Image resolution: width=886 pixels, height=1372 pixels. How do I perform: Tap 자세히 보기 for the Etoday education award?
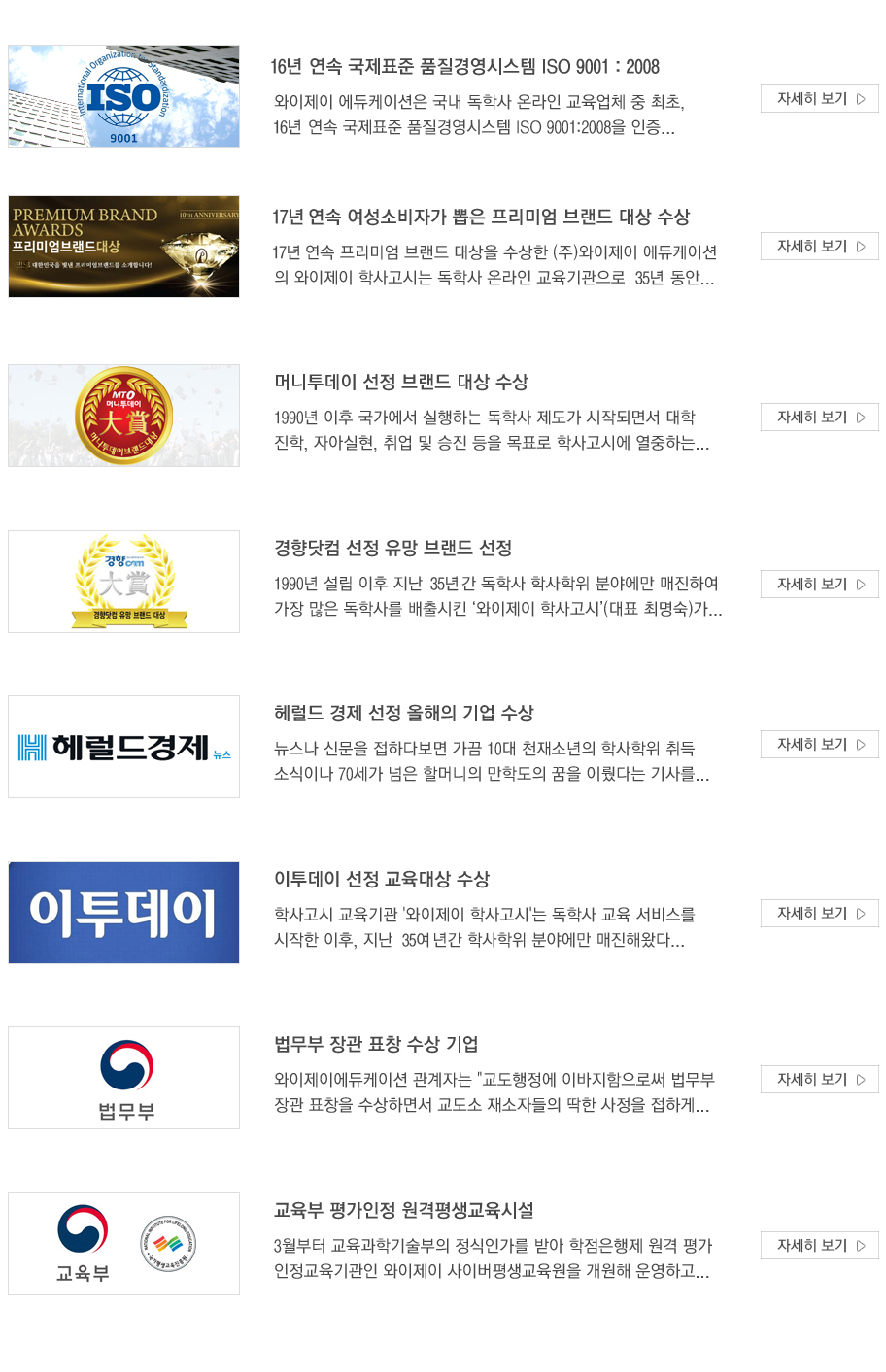point(819,914)
